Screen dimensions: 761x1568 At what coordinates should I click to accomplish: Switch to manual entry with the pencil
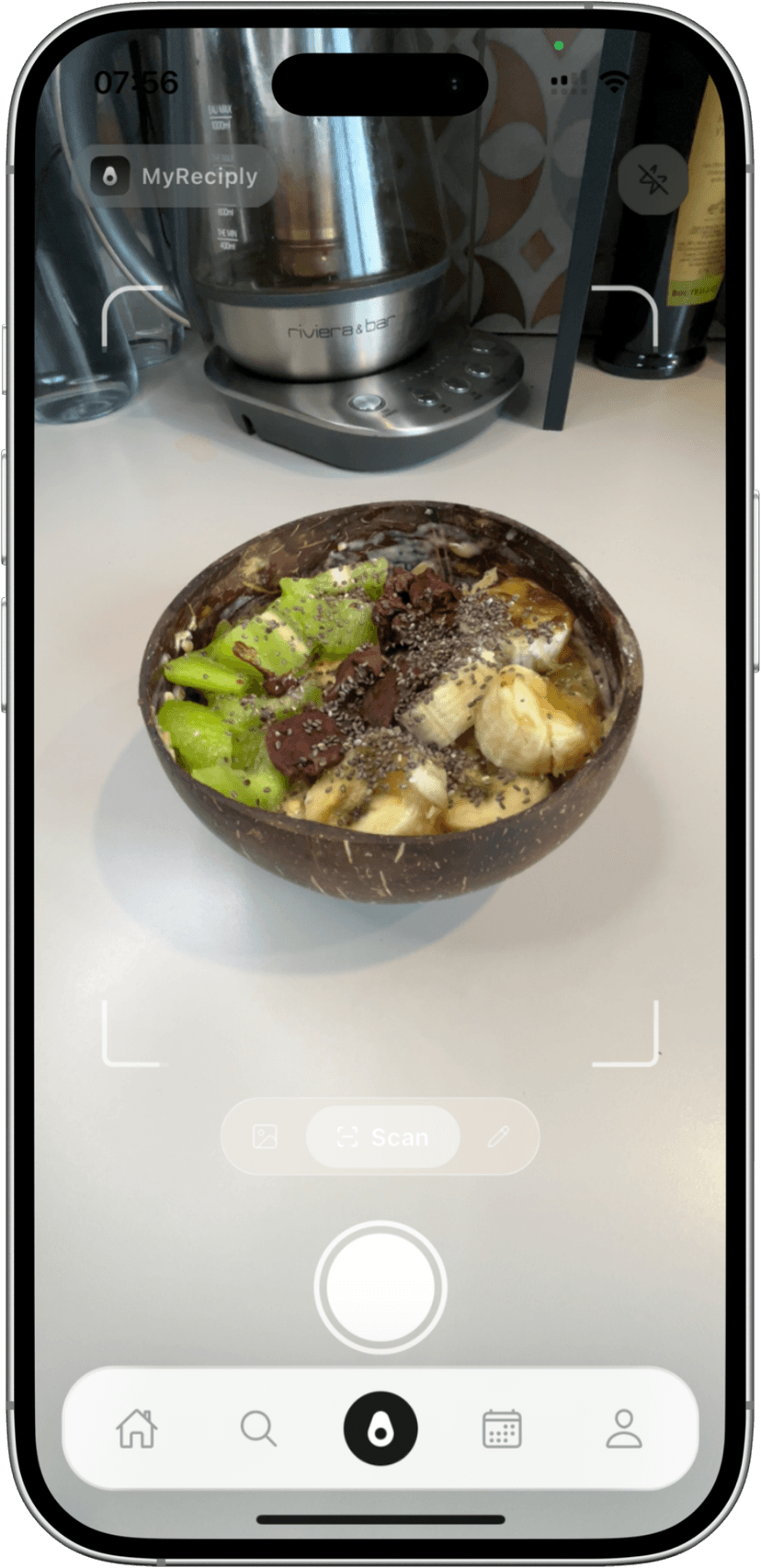pos(498,1137)
